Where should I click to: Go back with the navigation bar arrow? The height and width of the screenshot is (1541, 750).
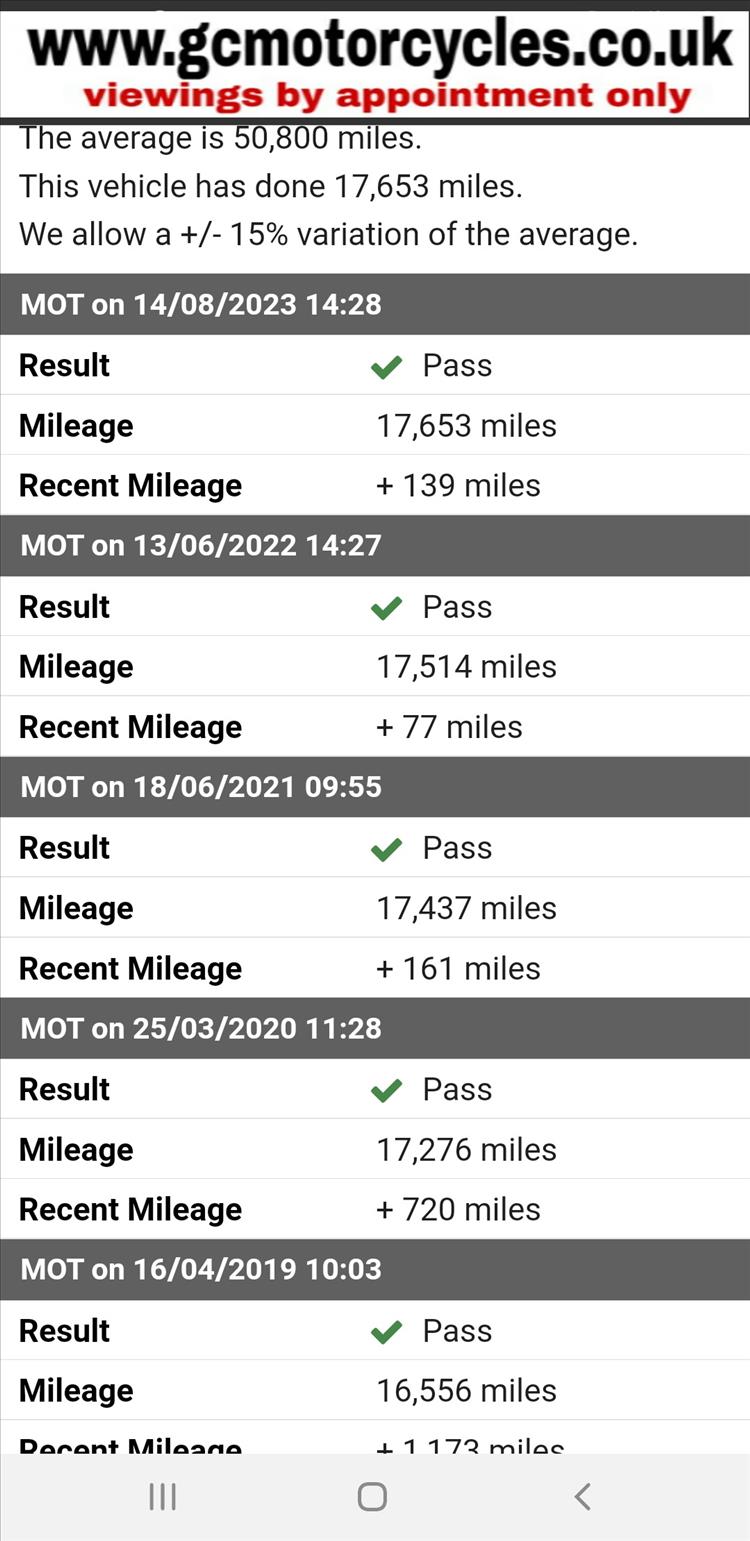coord(583,1496)
